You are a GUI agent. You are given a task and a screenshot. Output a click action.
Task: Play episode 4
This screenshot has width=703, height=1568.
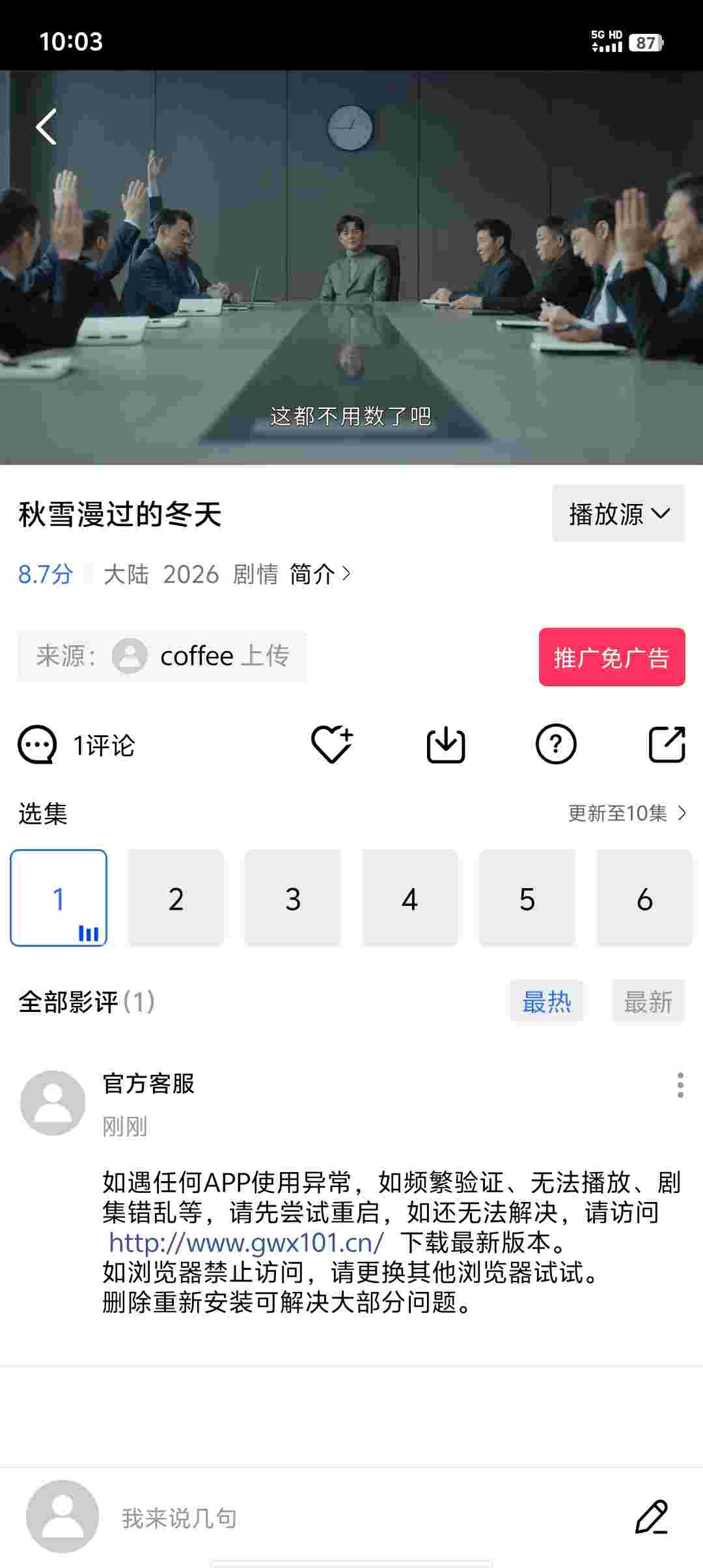[x=409, y=899]
